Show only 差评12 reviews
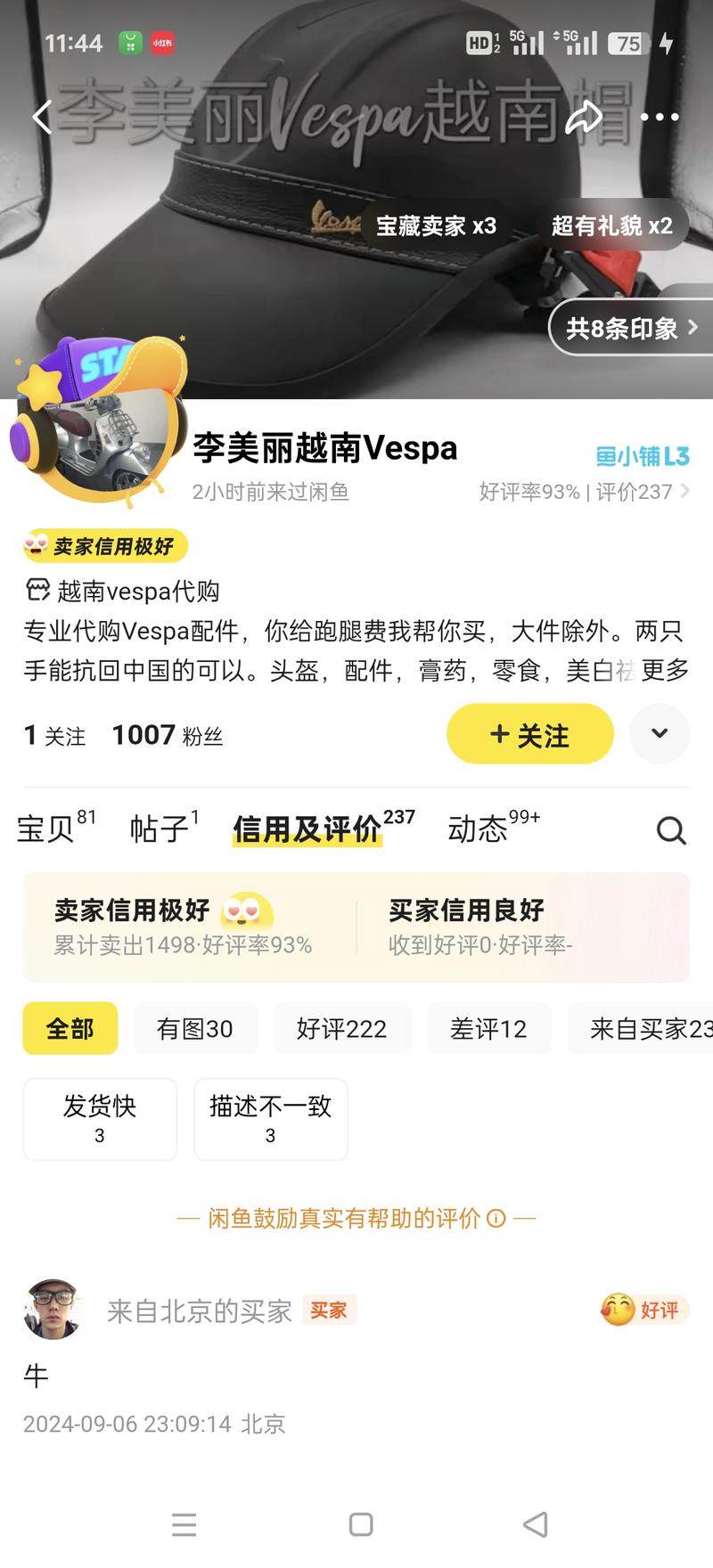713x1568 pixels. coord(488,1028)
